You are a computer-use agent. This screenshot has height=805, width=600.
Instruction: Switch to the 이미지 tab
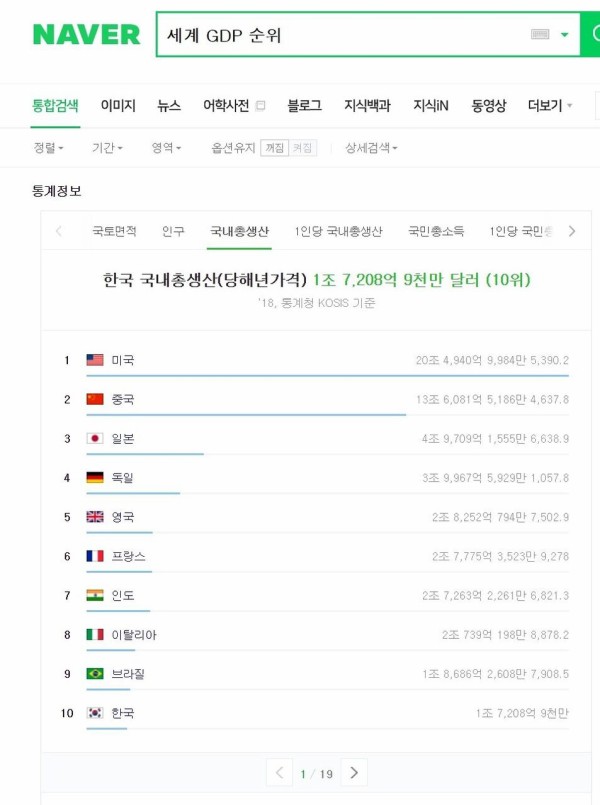(118, 106)
